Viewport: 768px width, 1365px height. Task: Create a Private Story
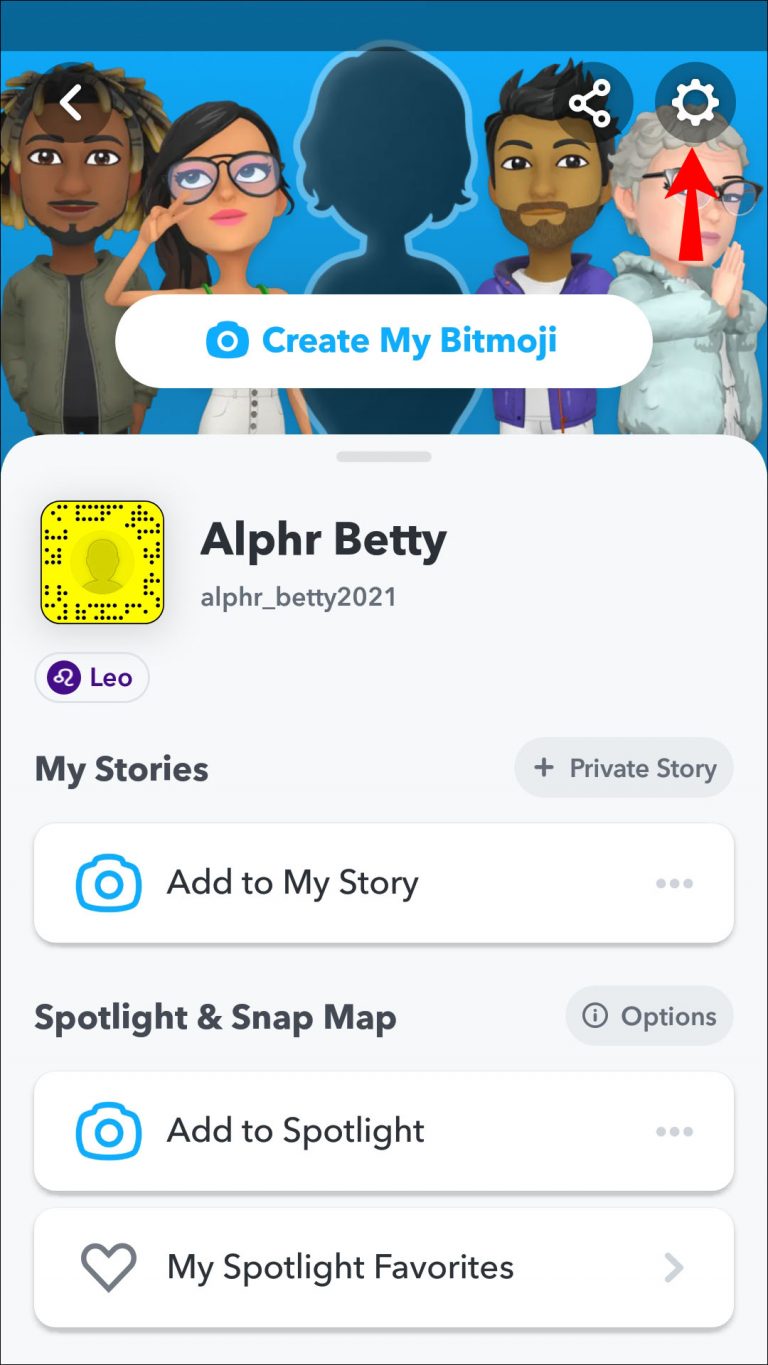click(x=623, y=767)
